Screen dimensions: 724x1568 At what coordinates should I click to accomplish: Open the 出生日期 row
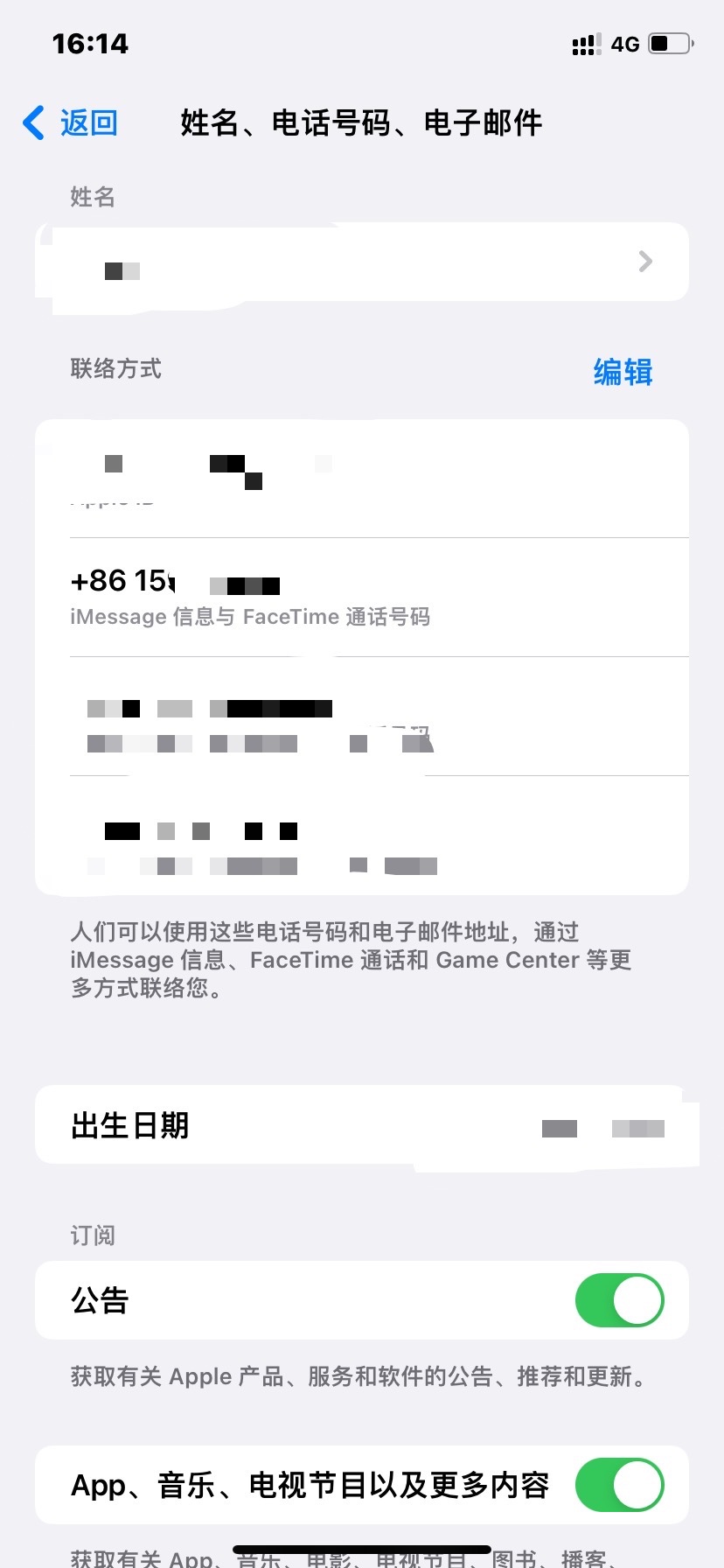coord(362,1125)
